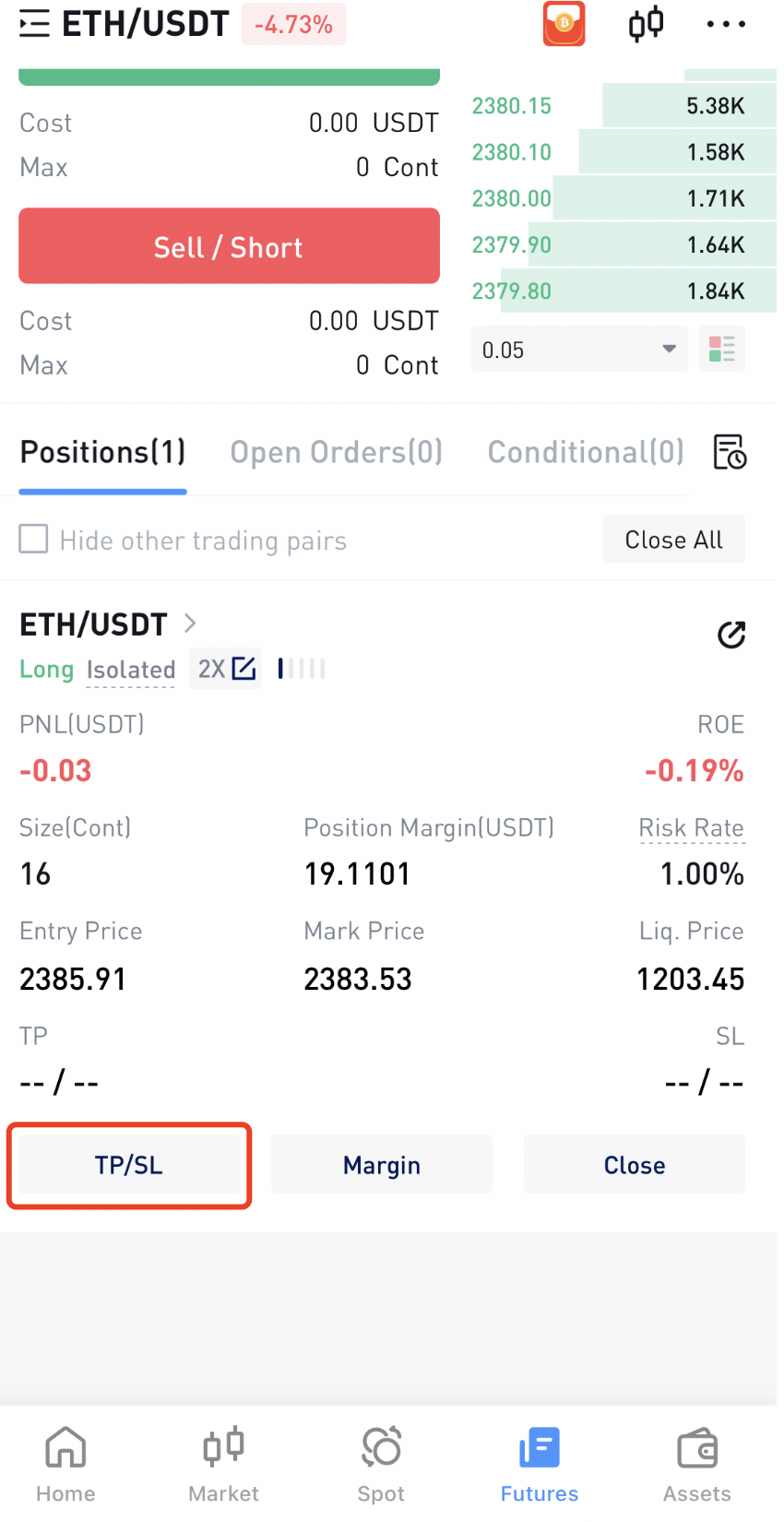Check Hide other trading pairs

coord(34,540)
